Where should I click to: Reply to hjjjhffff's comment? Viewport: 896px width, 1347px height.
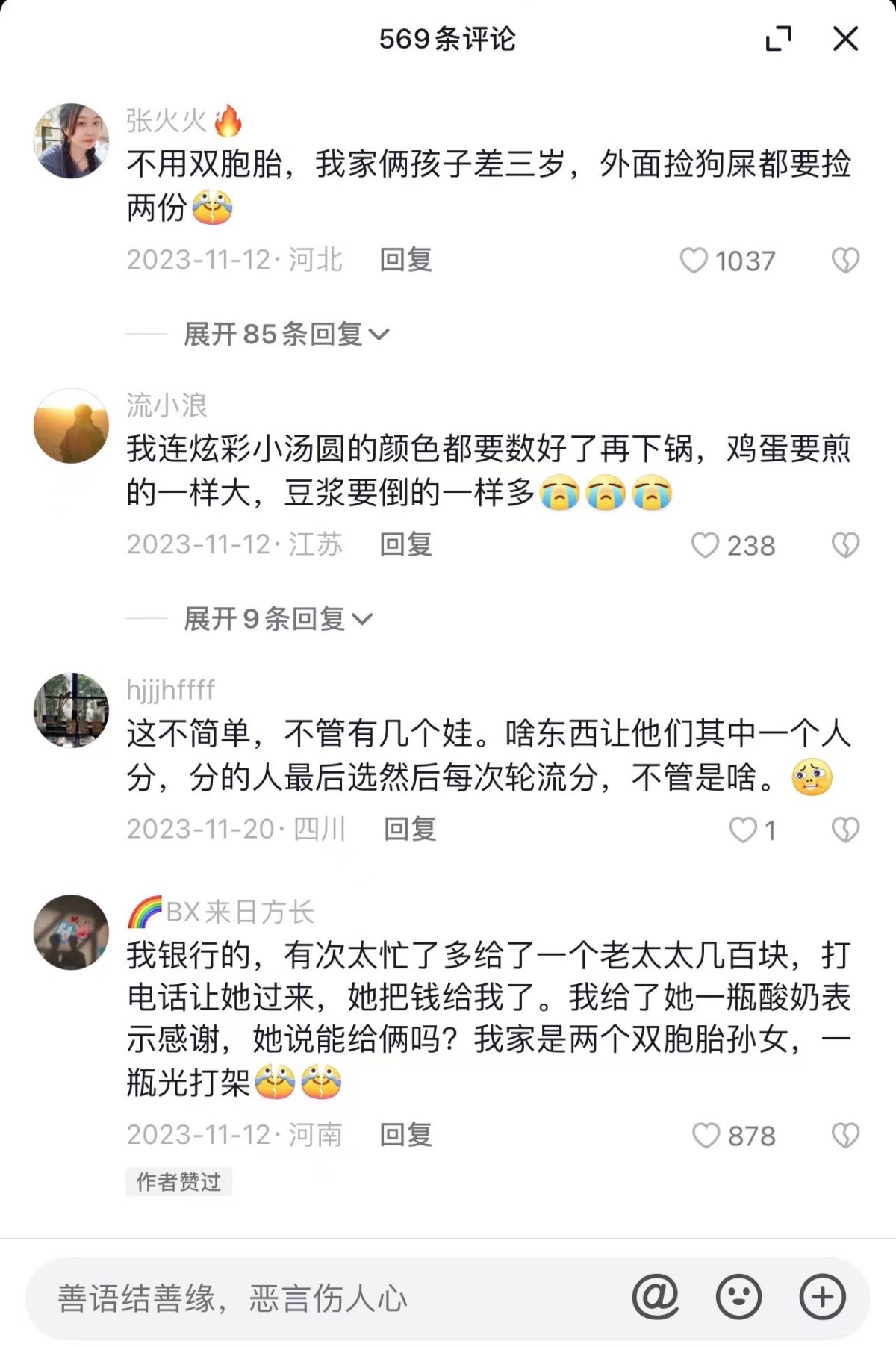click(x=409, y=829)
